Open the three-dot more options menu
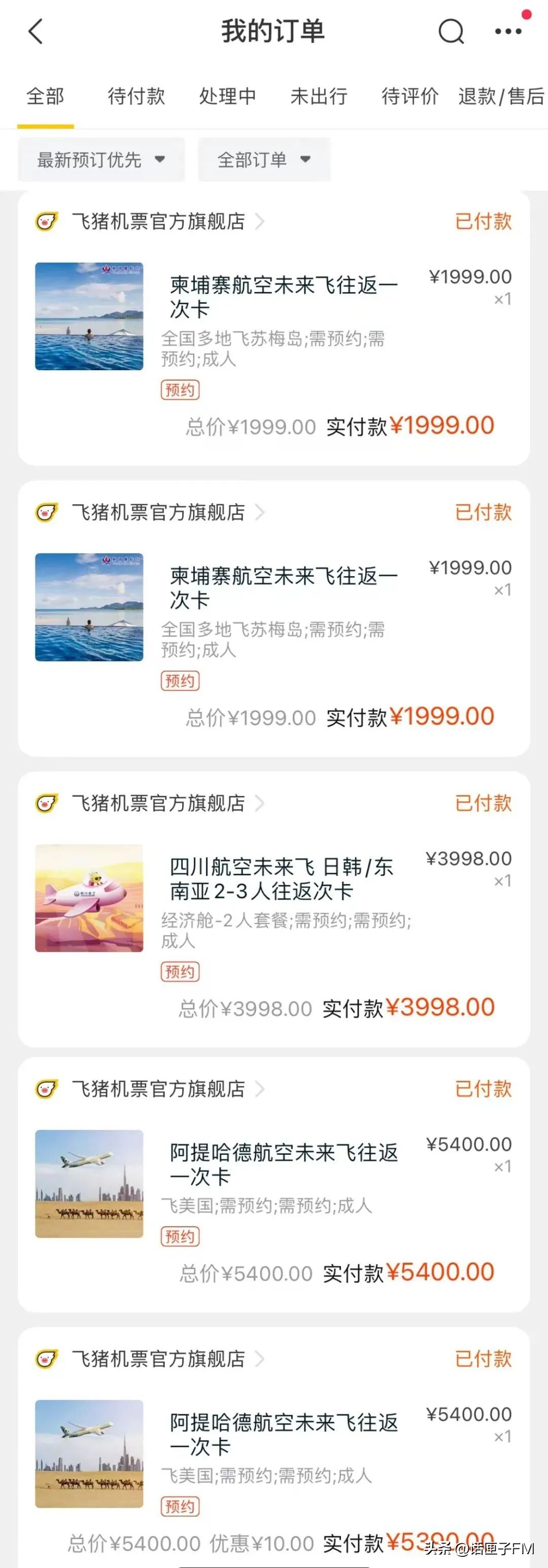 (x=507, y=31)
